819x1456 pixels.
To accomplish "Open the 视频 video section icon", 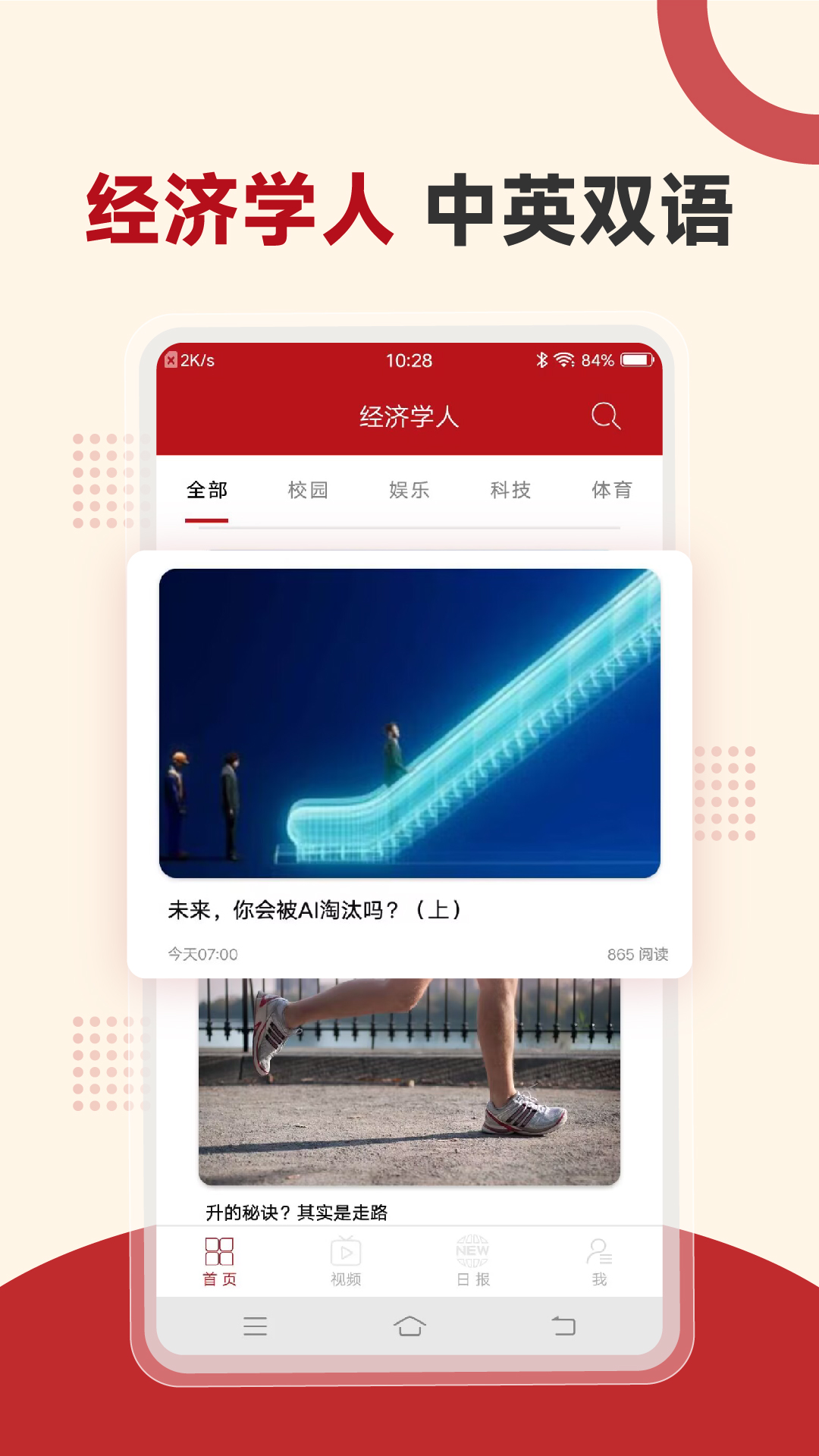I will [x=345, y=1254].
